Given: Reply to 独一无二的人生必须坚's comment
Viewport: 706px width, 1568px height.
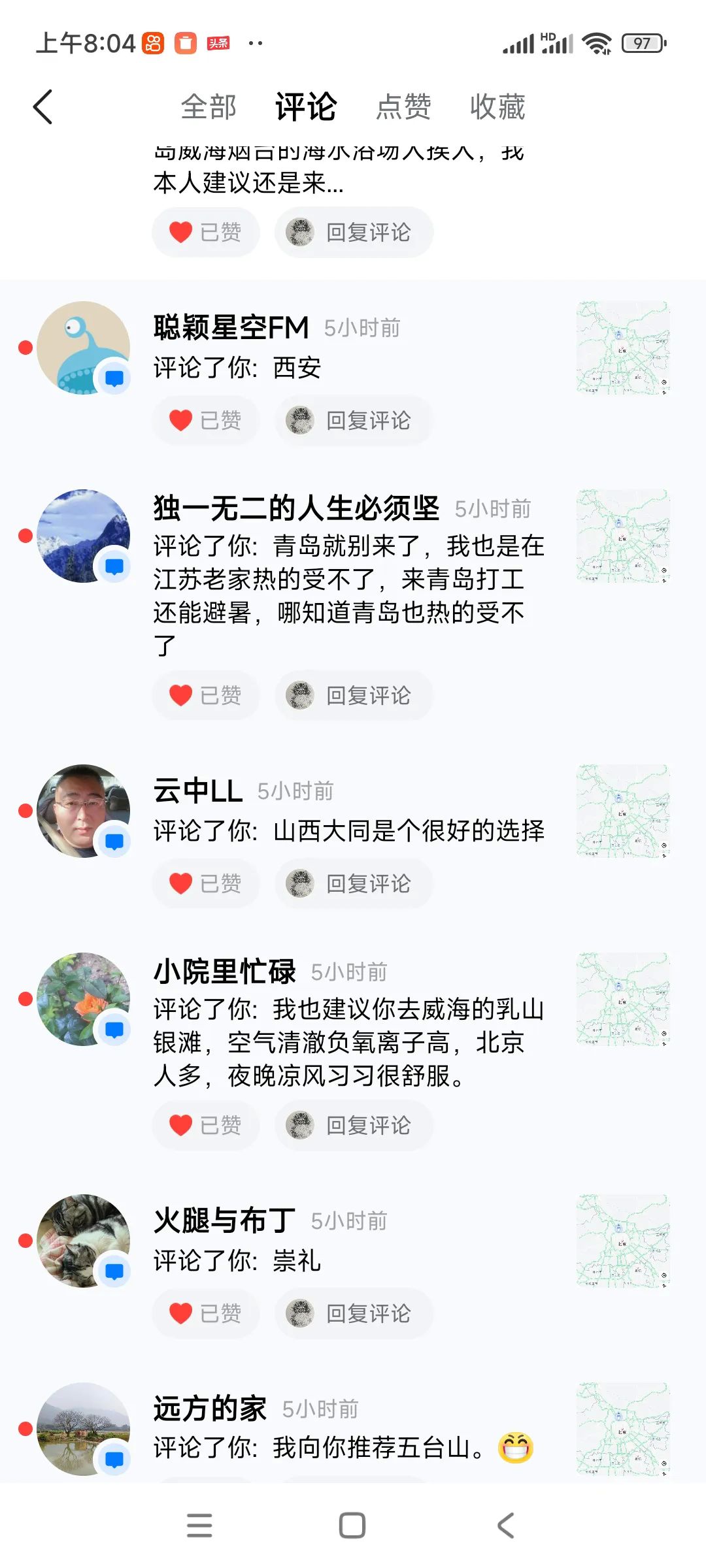Looking at the screenshot, I should coord(354,695).
